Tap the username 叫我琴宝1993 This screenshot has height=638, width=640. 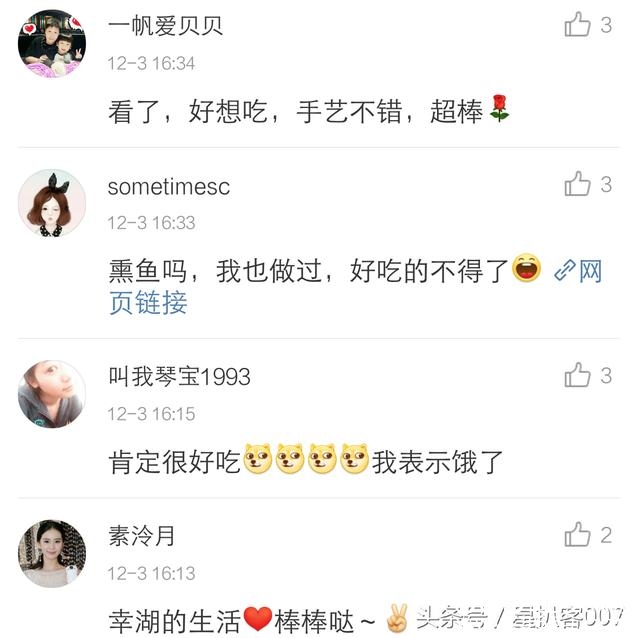click(179, 377)
